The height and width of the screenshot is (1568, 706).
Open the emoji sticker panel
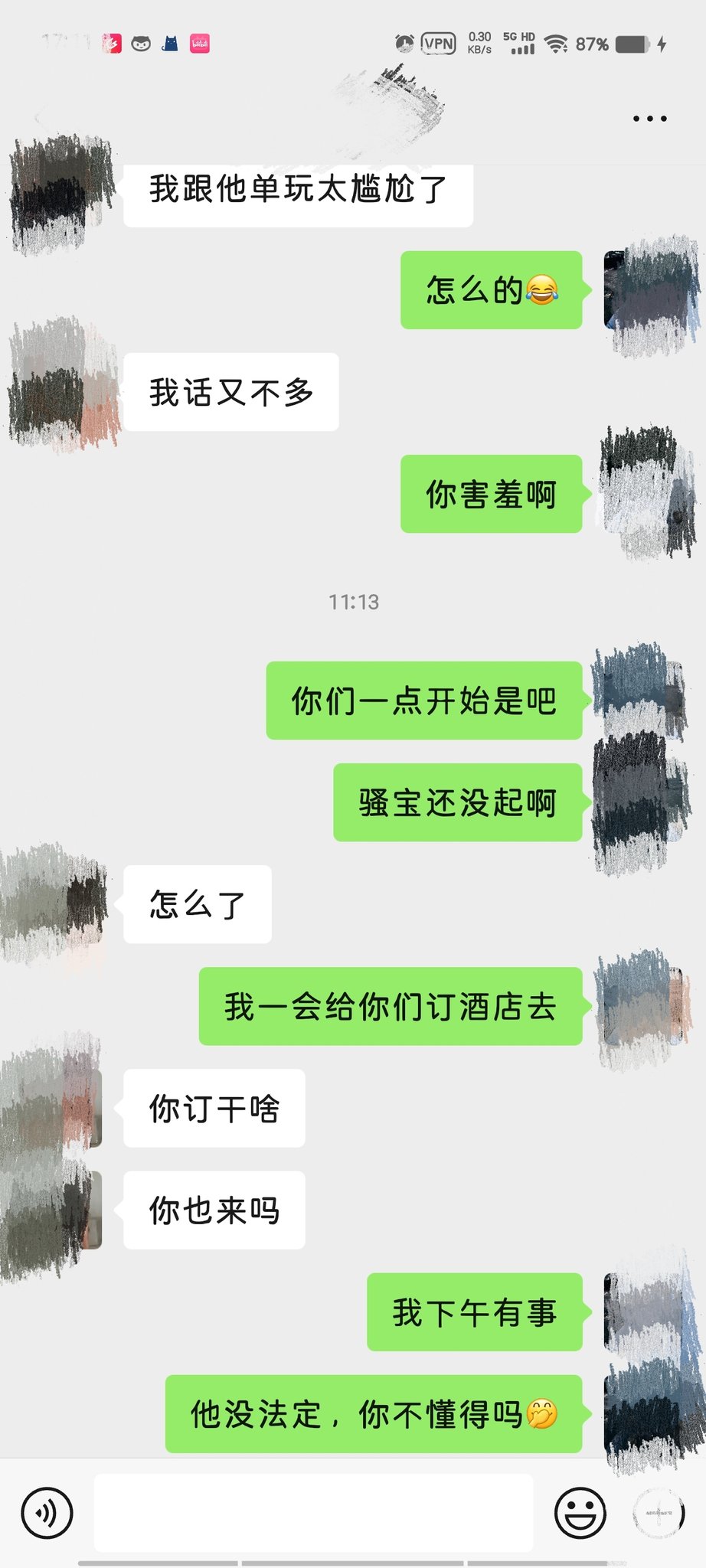coord(580,1513)
